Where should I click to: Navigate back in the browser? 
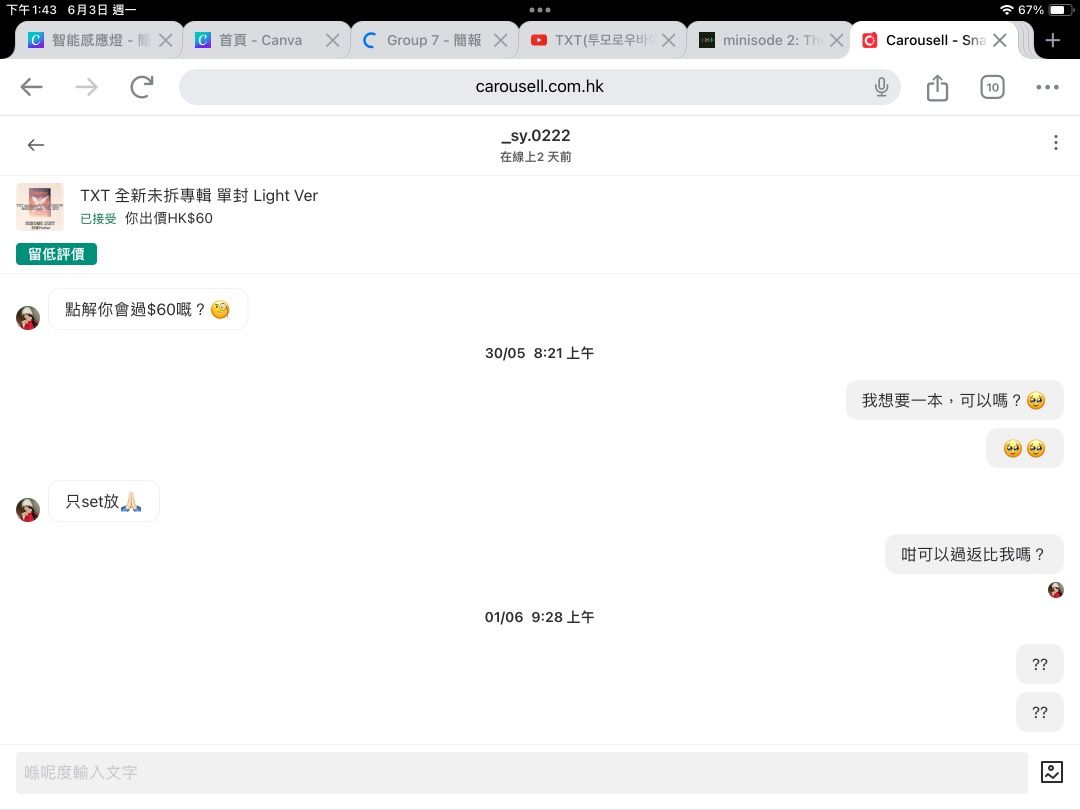pyautogui.click(x=32, y=87)
